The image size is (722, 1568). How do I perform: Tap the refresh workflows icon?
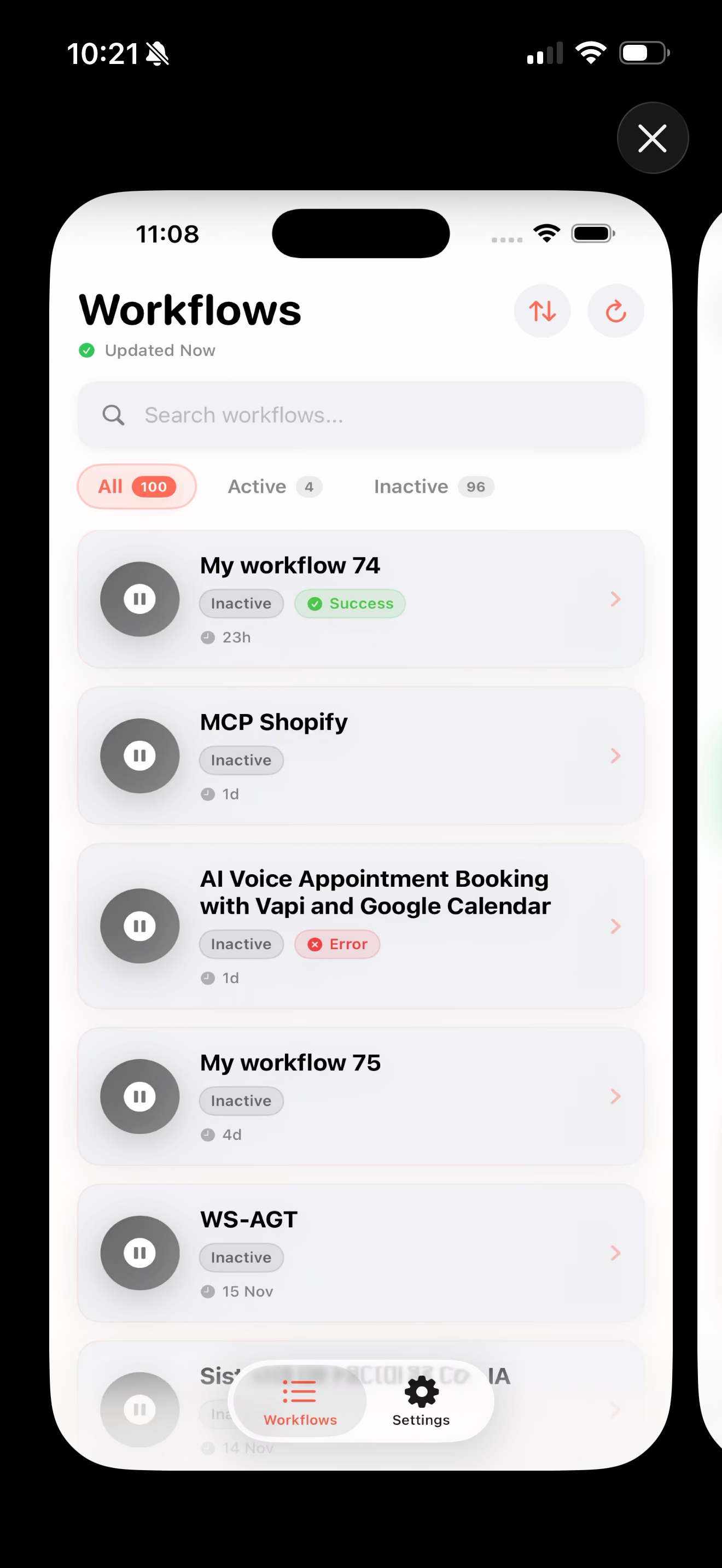[615, 311]
